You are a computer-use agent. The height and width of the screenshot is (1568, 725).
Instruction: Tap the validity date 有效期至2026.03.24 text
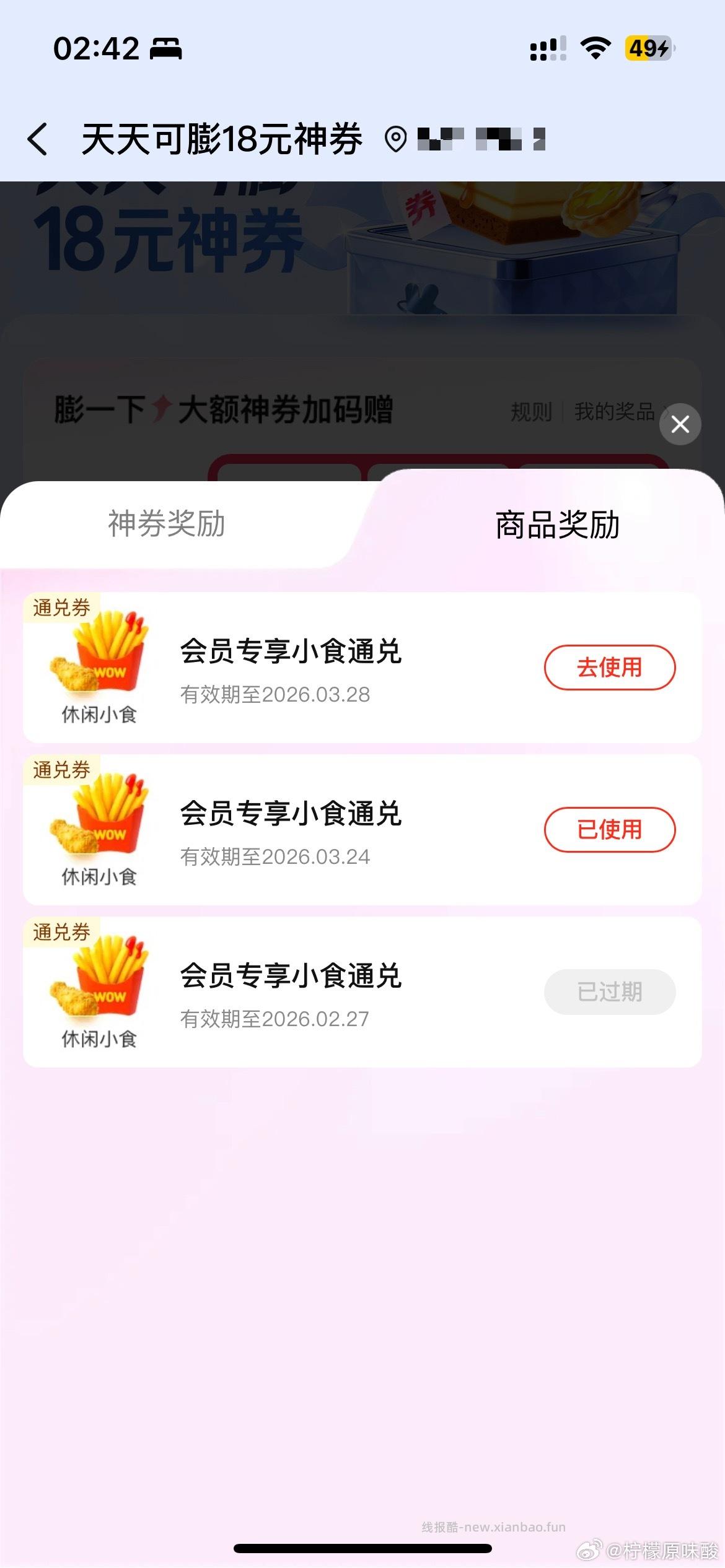pos(275,857)
